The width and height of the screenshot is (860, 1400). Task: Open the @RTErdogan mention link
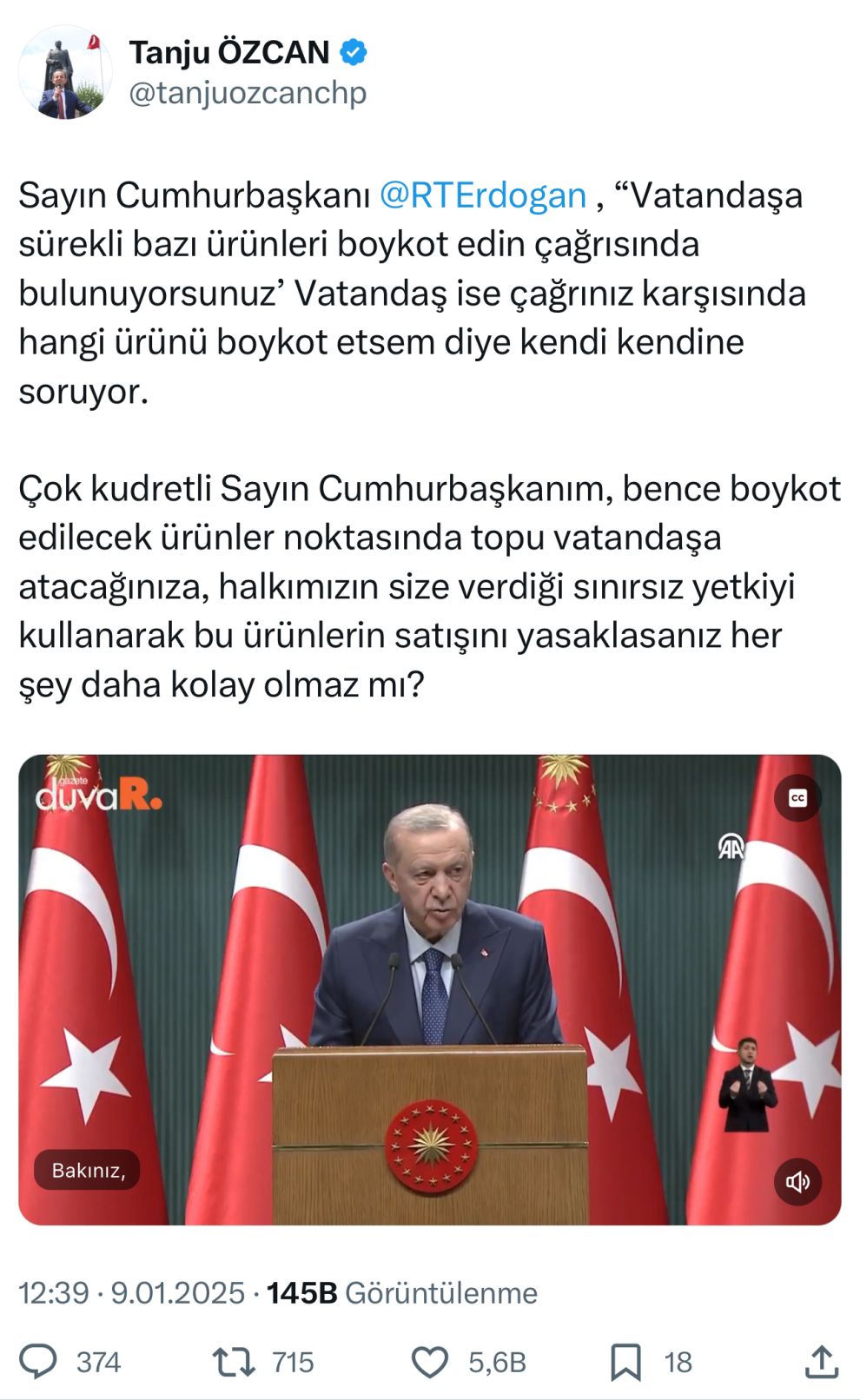[x=483, y=195]
